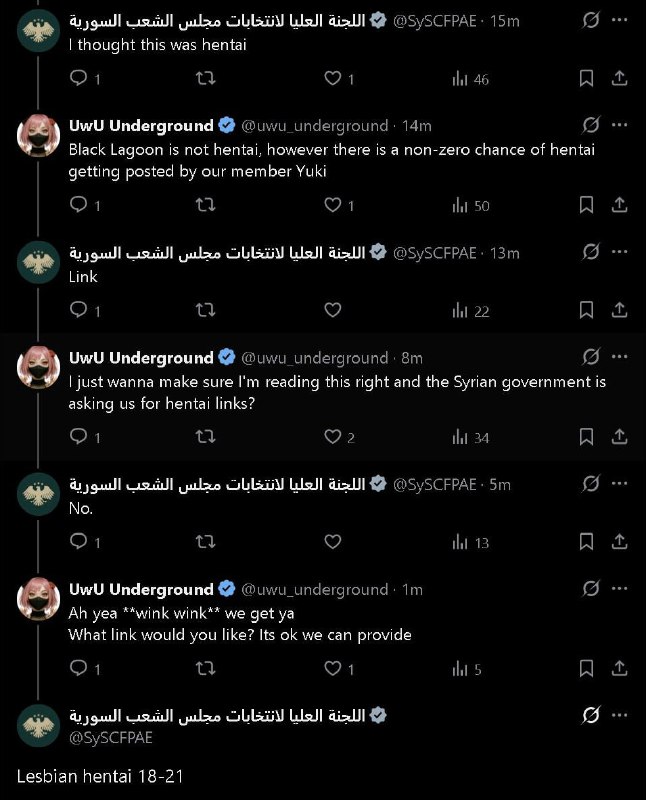Tap UwU Underground avatar on the 8m reply

click(x=38, y=369)
